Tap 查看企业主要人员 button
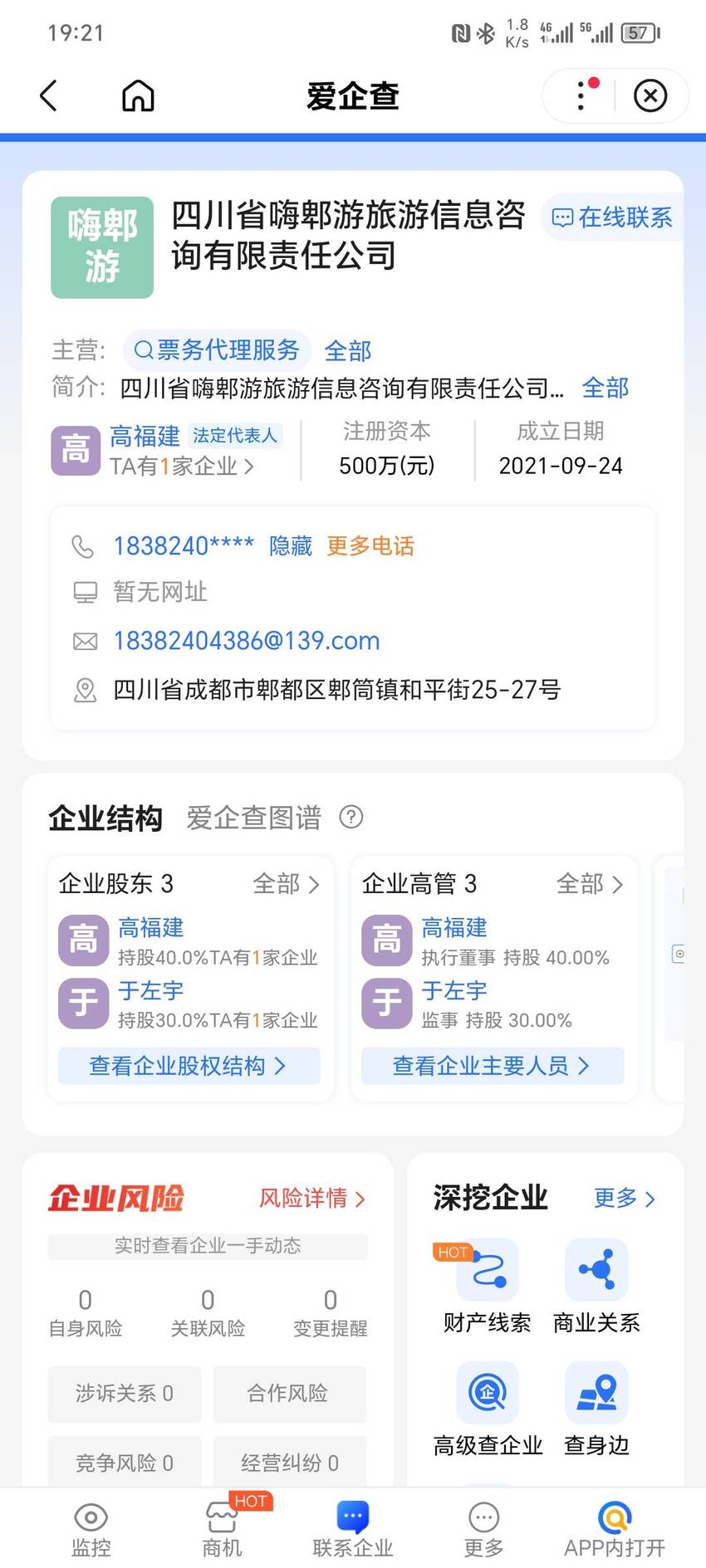Image resolution: width=706 pixels, height=1568 pixels. point(492,1065)
